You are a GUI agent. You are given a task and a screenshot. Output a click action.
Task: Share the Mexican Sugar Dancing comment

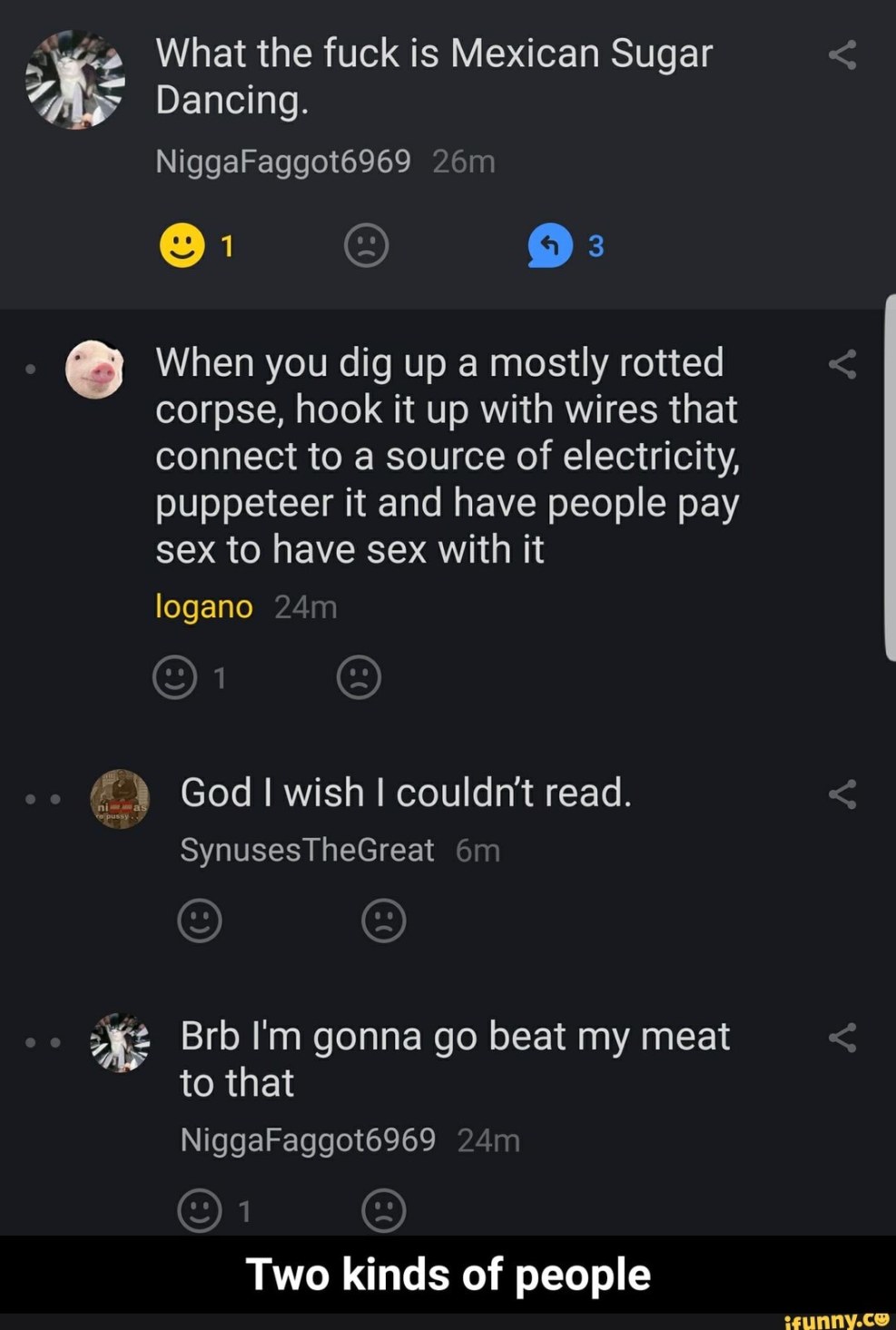click(842, 55)
